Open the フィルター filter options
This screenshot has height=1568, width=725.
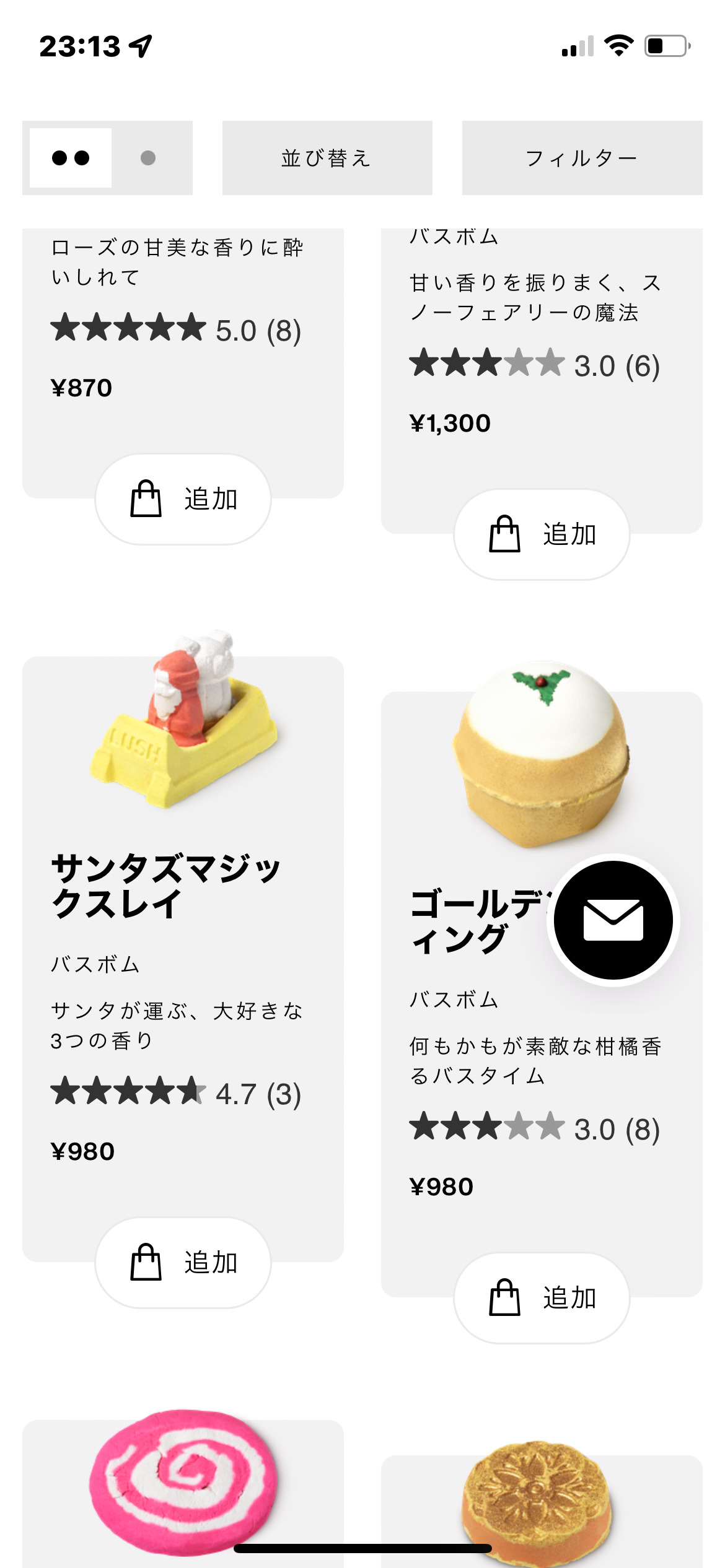click(x=582, y=158)
